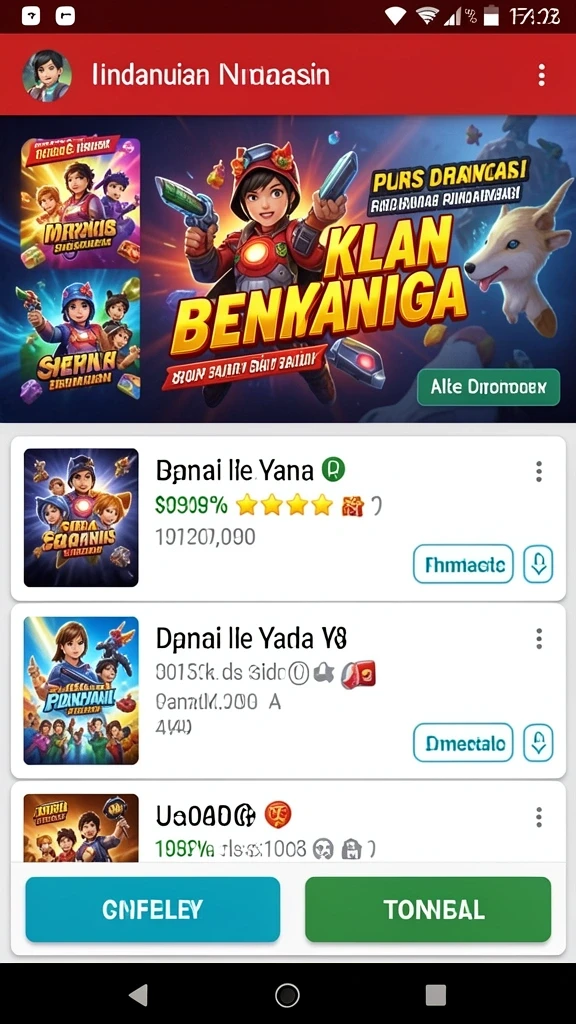Tap the Dmectalo button on Dpnai Ile Yada V8
This screenshot has height=1024, width=576.
(463, 743)
